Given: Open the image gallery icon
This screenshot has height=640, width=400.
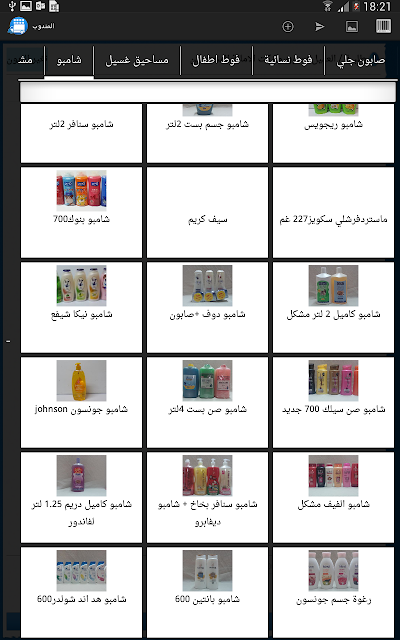Looking at the screenshot, I should pos(351,27).
